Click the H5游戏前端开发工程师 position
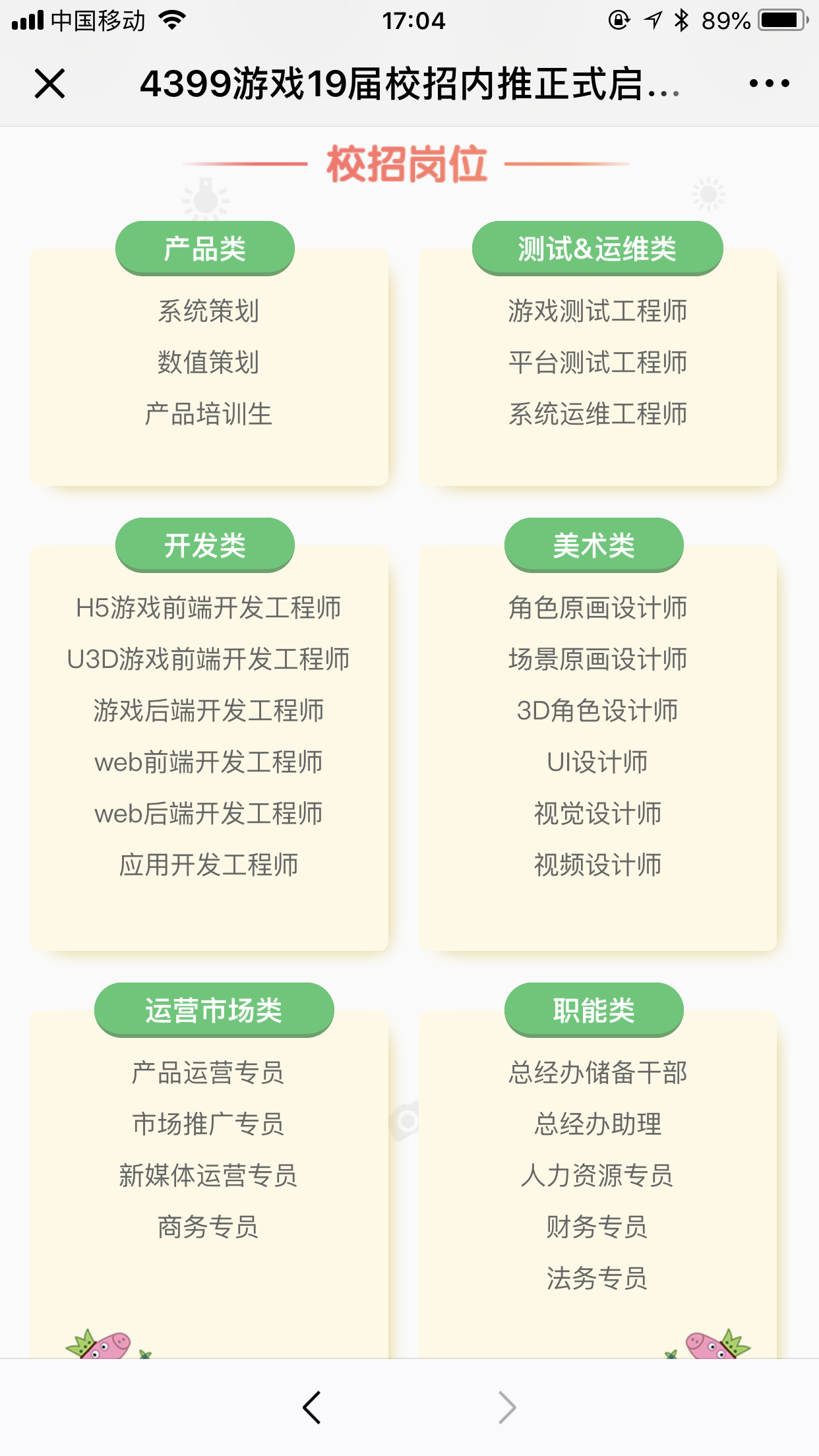 point(210,608)
